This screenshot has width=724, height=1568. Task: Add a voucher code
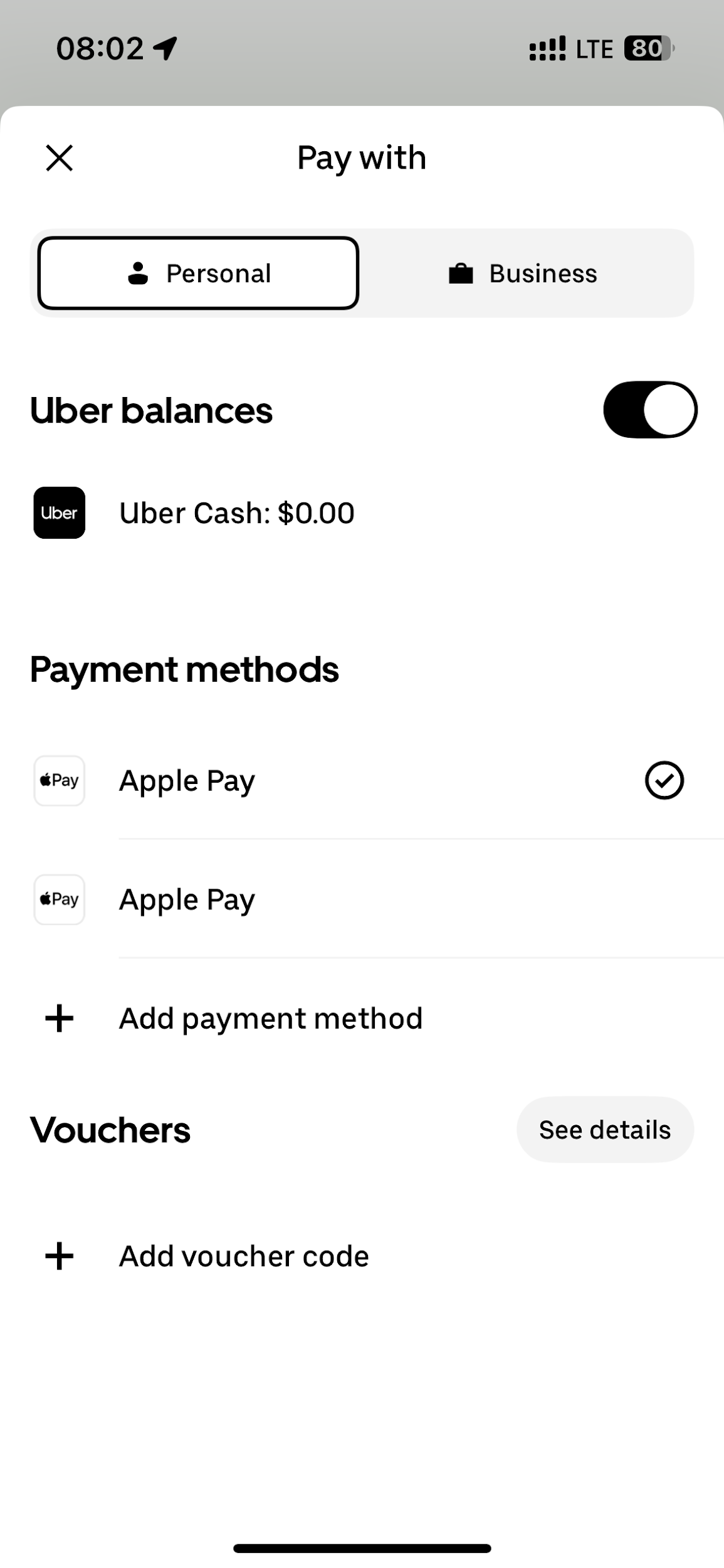(243, 1256)
